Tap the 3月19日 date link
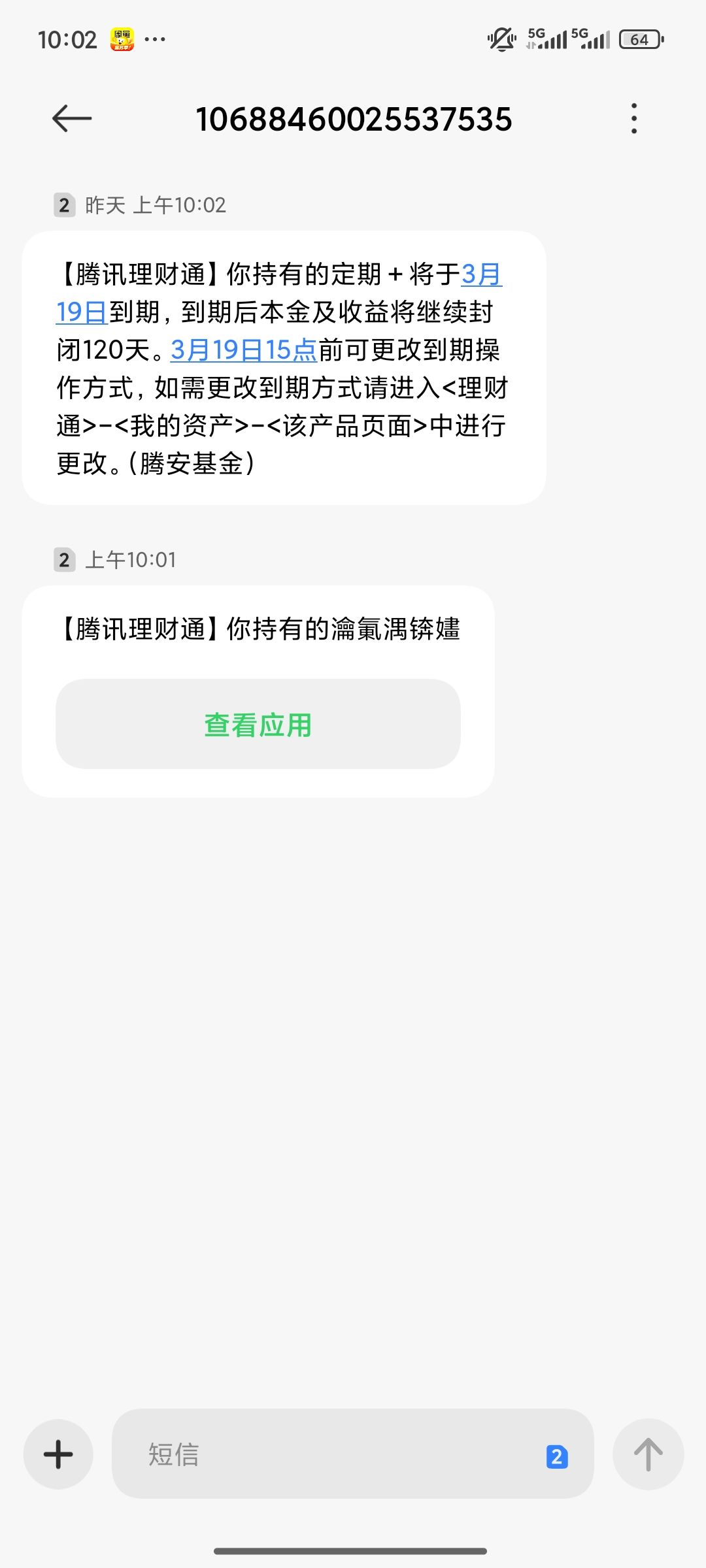706x1568 pixels. pyautogui.click(x=482, y=274)
